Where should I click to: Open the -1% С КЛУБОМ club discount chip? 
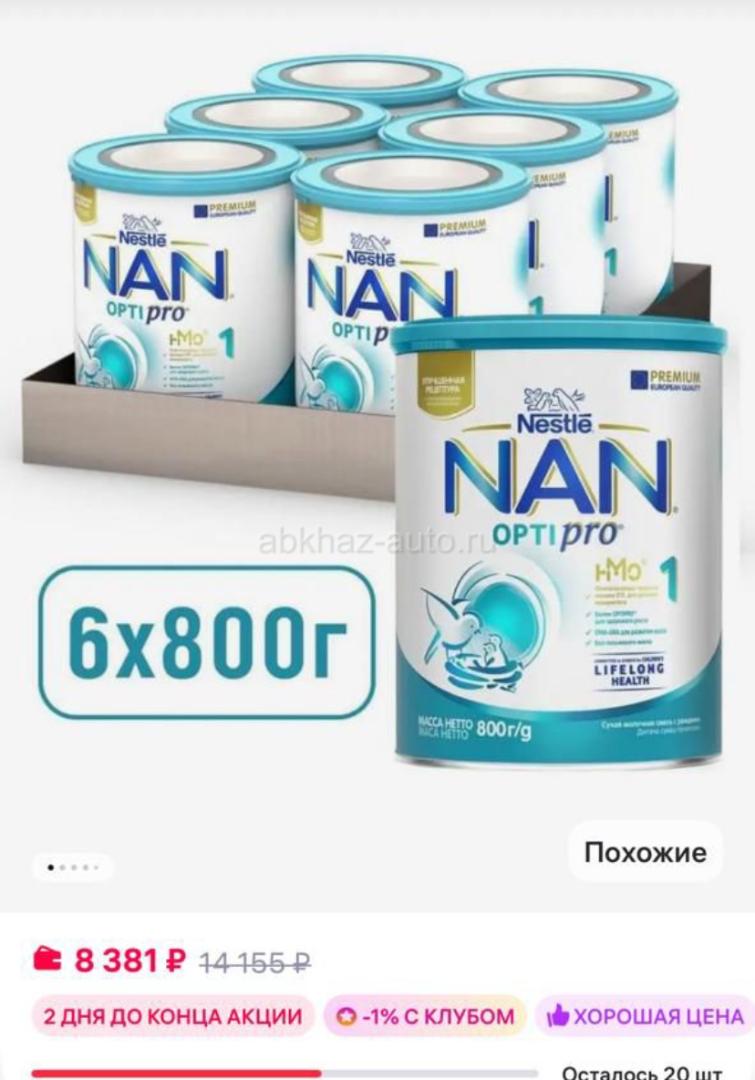(x=425, y=1017)
